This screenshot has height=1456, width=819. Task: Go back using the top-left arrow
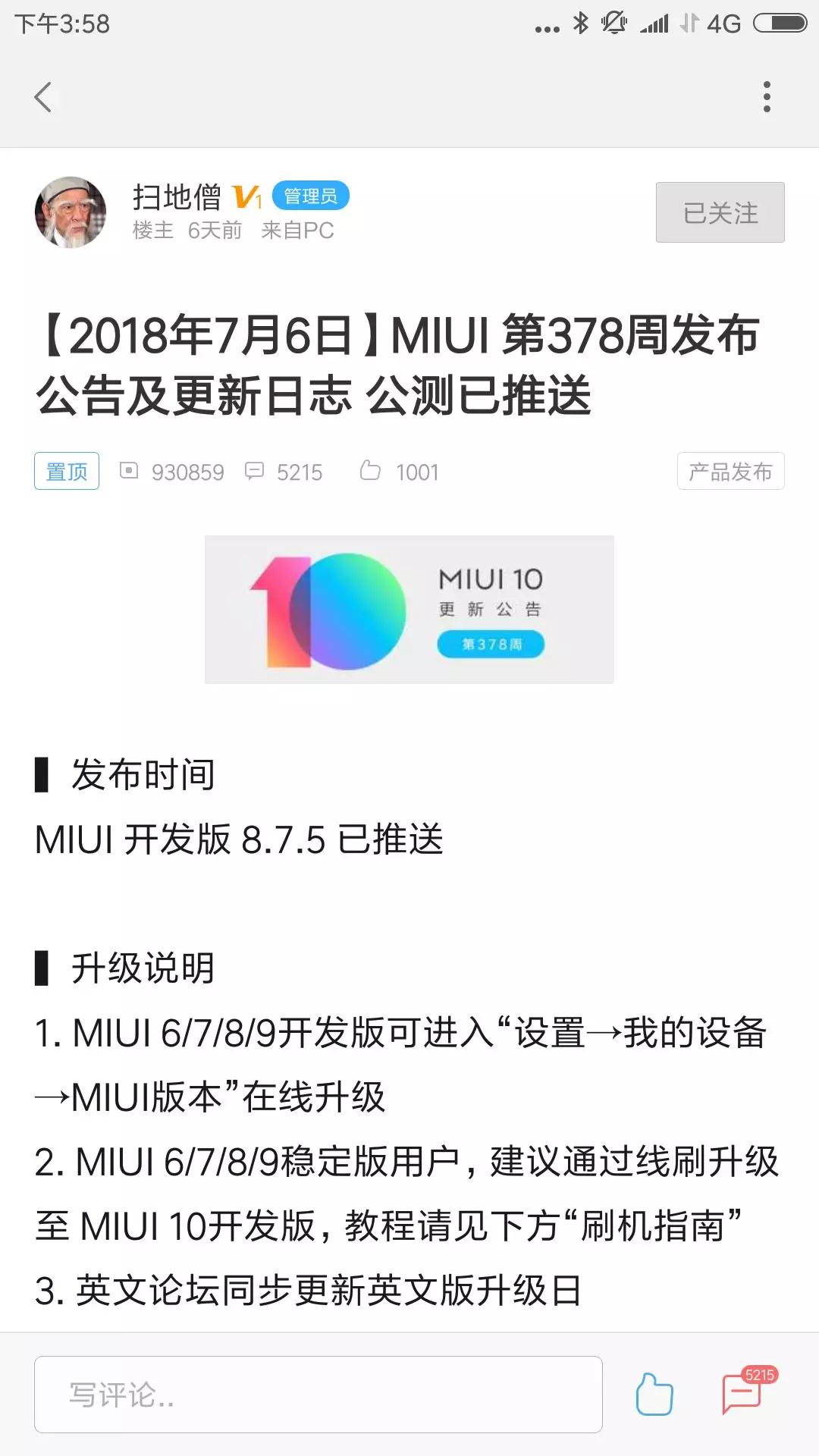point(43,97)
